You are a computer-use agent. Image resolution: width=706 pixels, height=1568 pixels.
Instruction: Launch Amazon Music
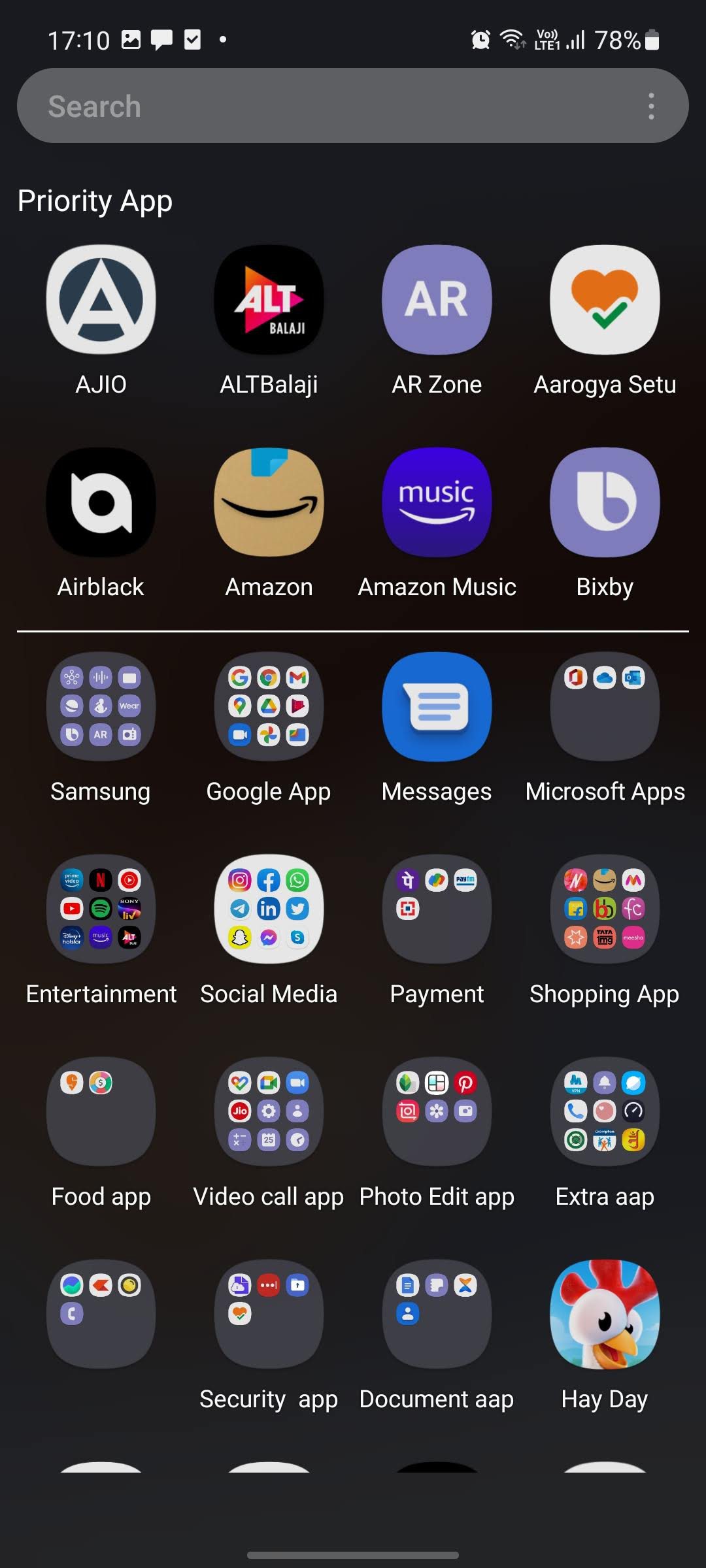tap(437, 502)
